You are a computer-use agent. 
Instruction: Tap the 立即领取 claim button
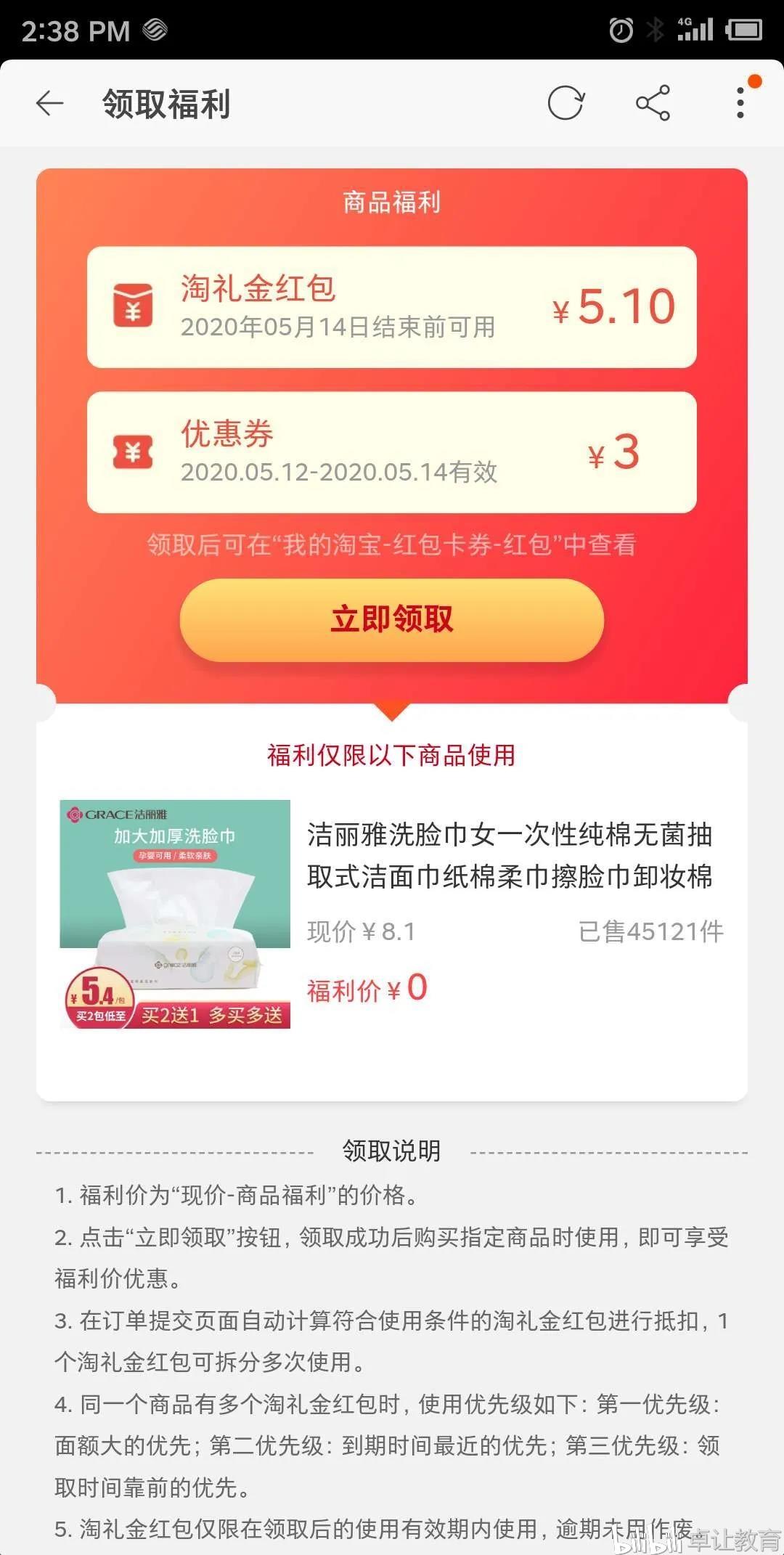(x=392, y=619)
